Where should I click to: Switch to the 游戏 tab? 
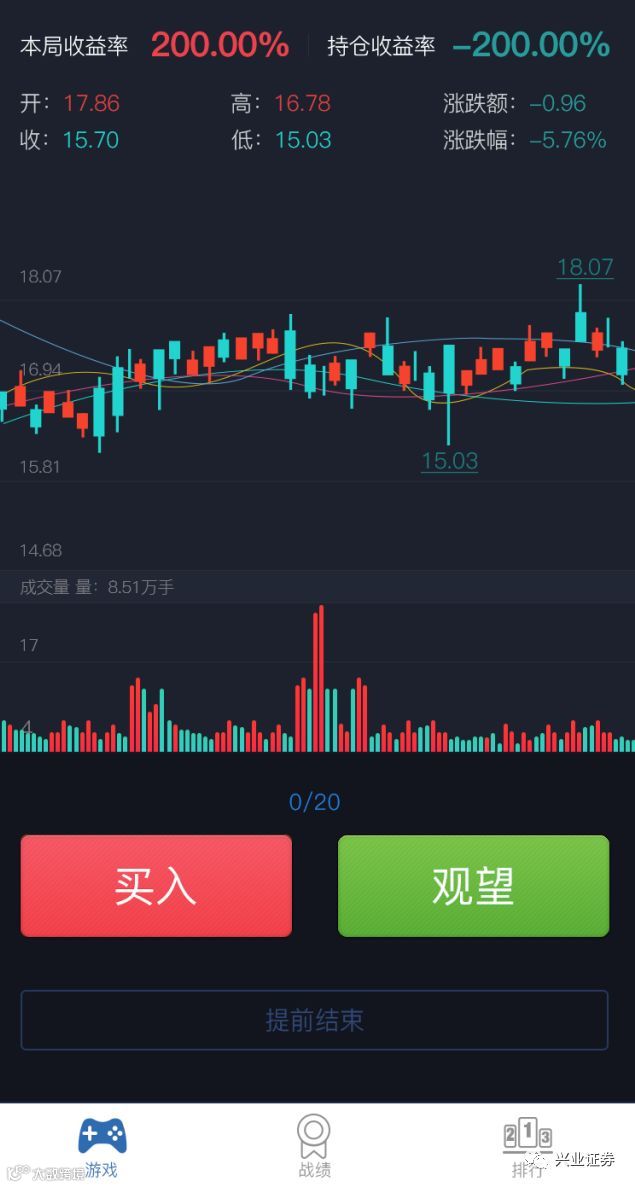click(x=102, y=1146)
